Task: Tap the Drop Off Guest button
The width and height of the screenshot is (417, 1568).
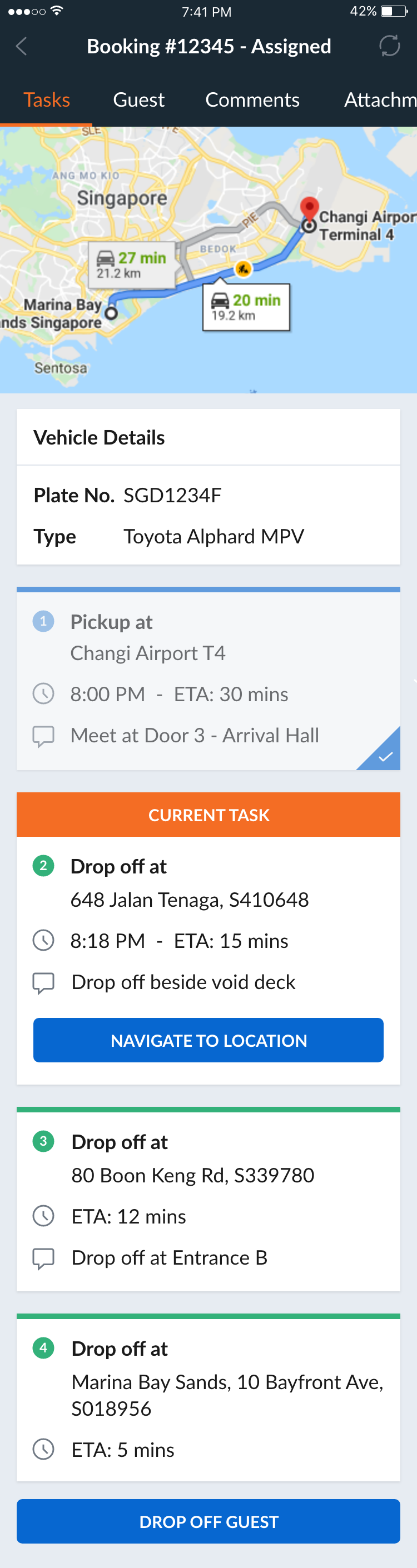Action: (x=208, y=1521)
